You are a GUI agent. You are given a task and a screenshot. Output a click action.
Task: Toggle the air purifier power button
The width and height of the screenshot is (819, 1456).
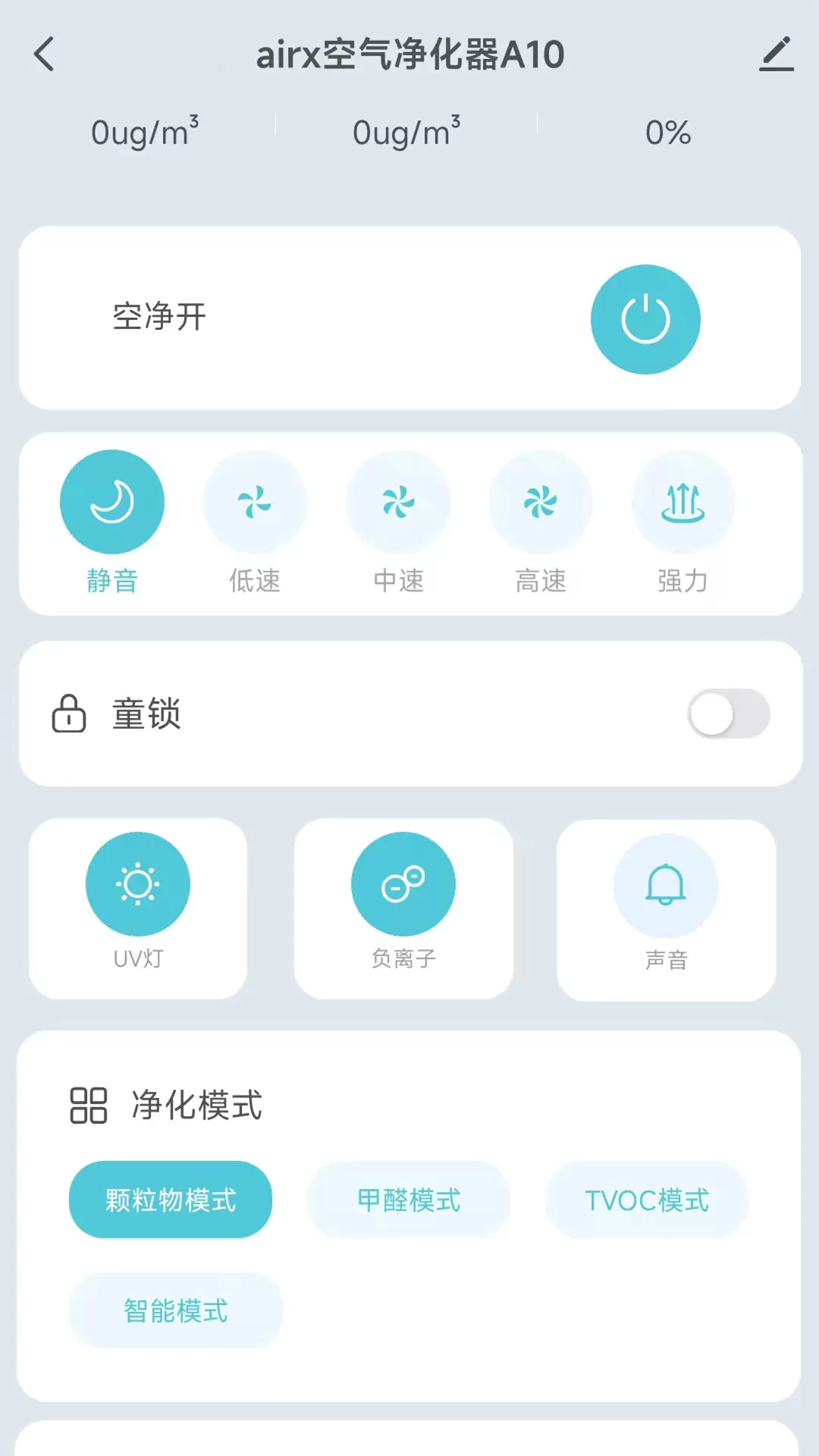point(645,319)
